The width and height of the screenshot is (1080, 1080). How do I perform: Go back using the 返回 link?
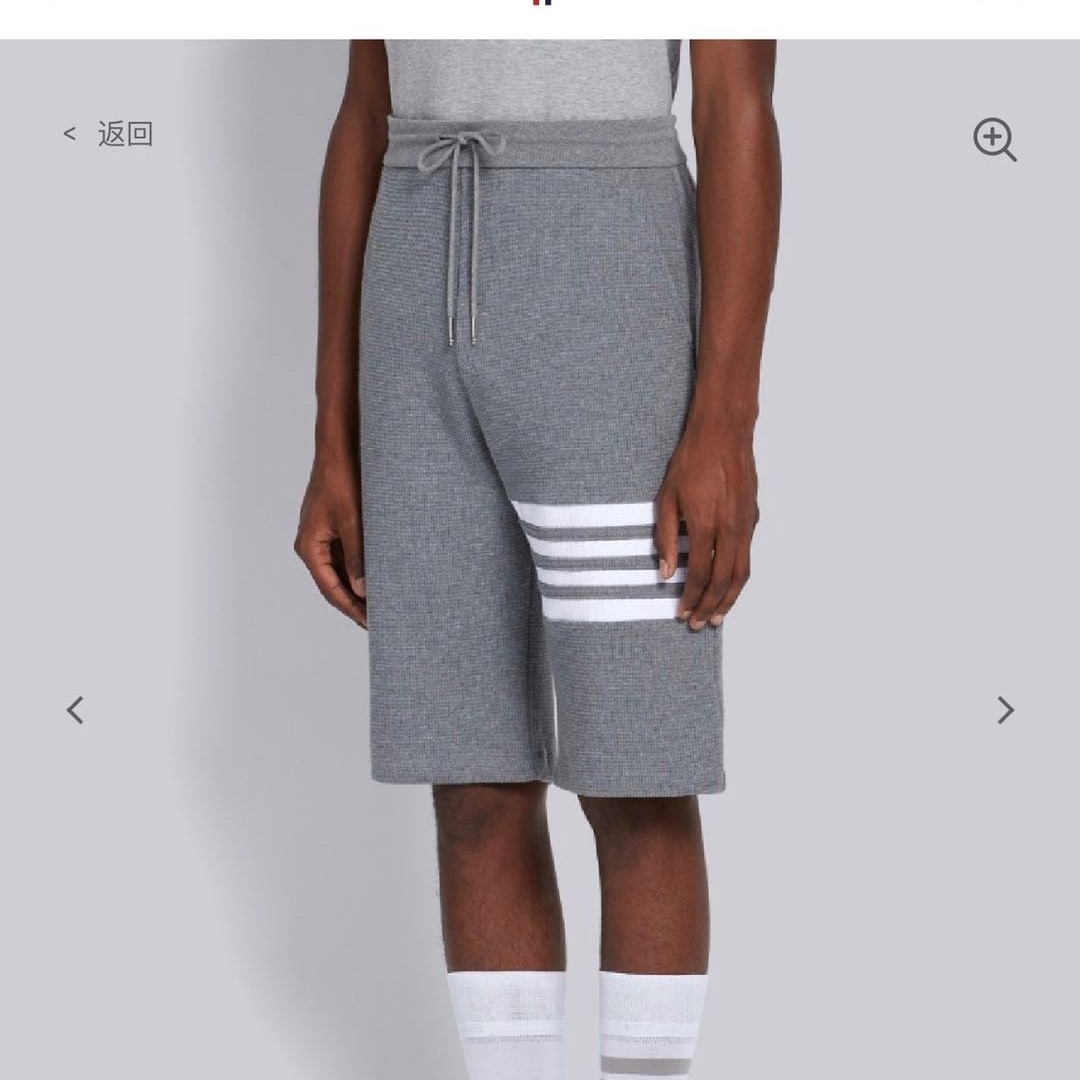(x=110, y=134)
